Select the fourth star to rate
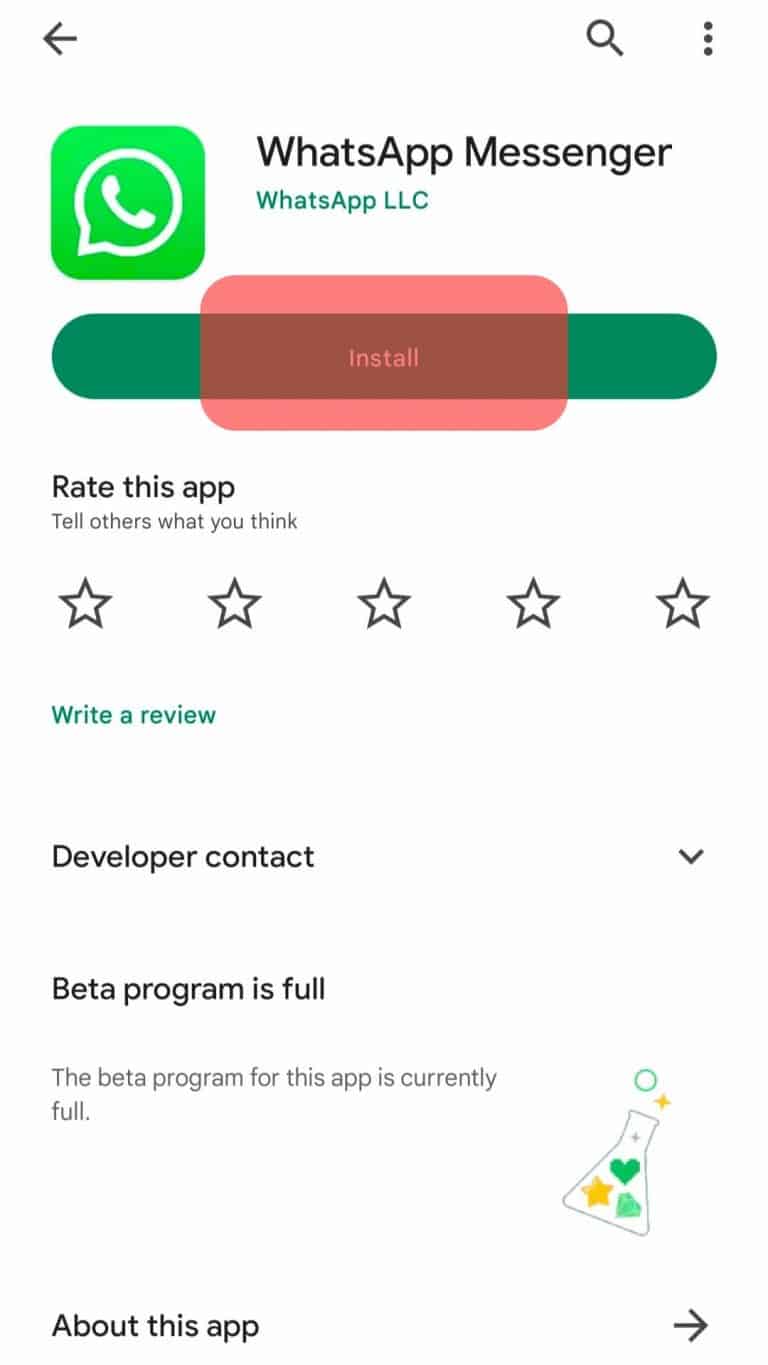This screenshot has height=1365, width=768. click(x=533, y=603)
